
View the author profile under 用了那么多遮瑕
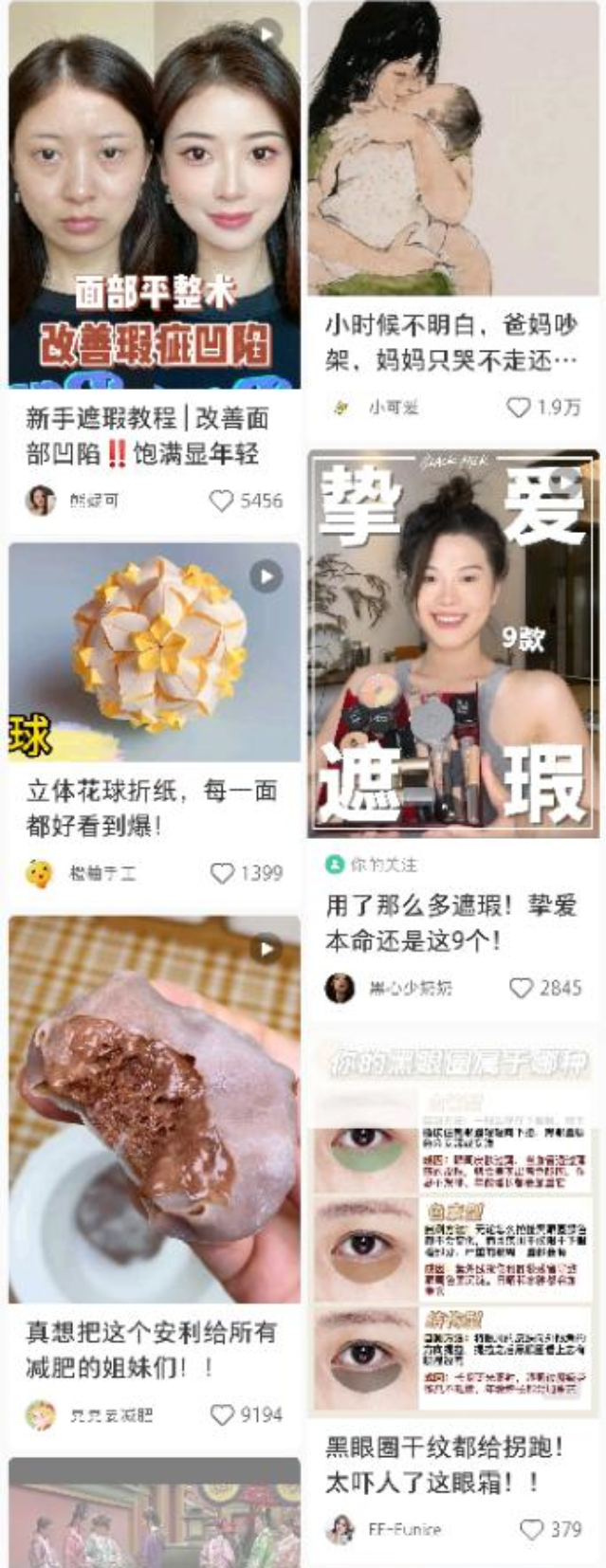coord(340,988)
